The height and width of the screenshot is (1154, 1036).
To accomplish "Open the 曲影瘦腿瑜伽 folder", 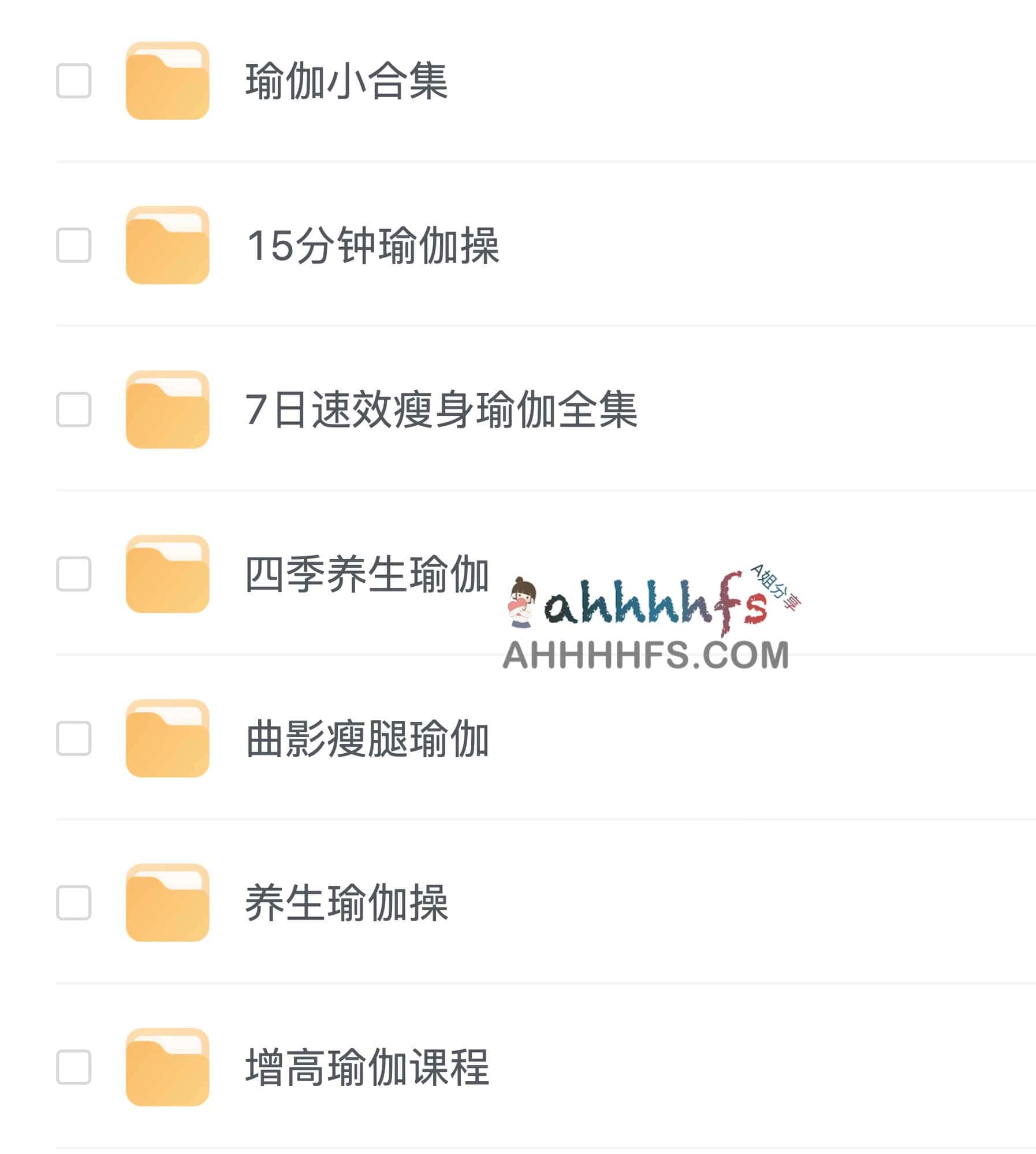I will click(367, 739).
